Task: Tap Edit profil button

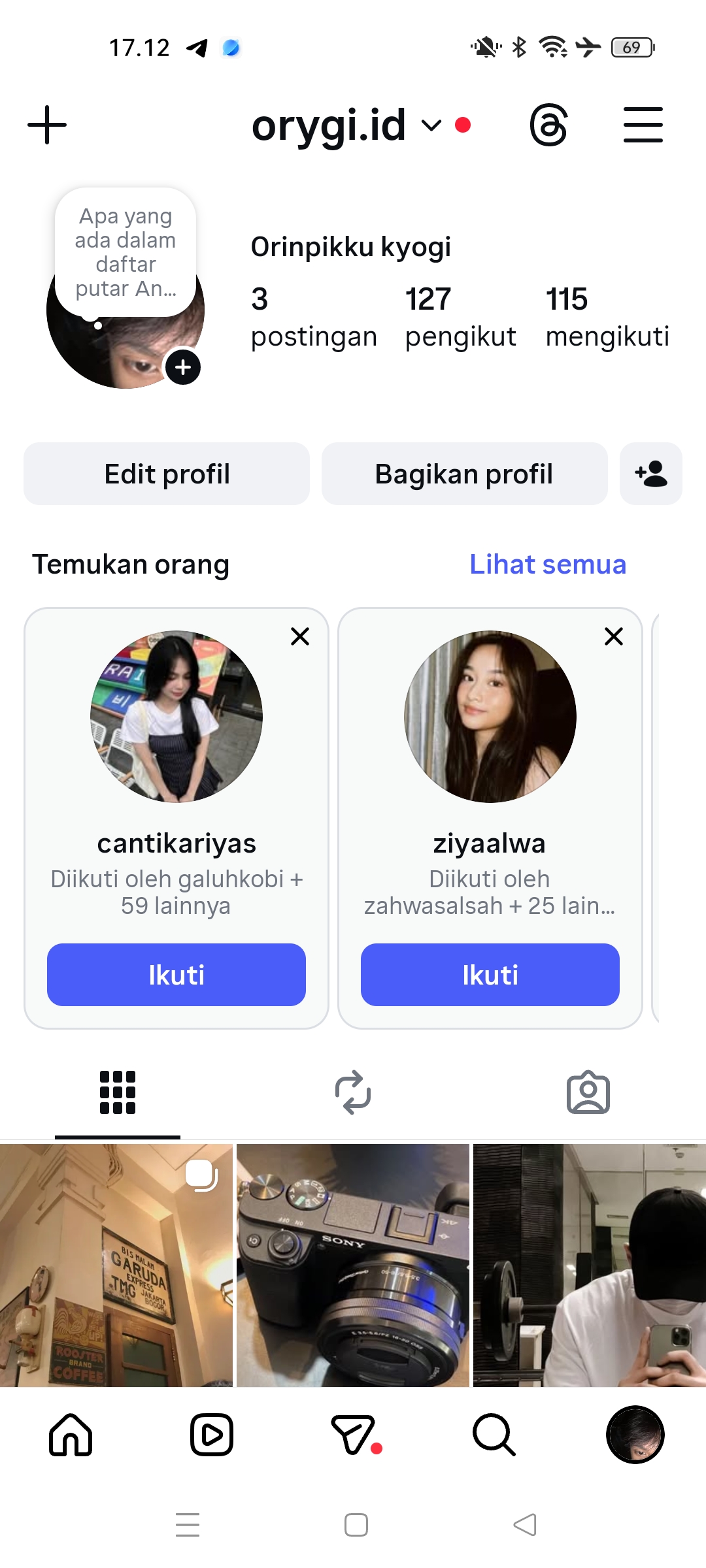Action: tap(167, 474)
